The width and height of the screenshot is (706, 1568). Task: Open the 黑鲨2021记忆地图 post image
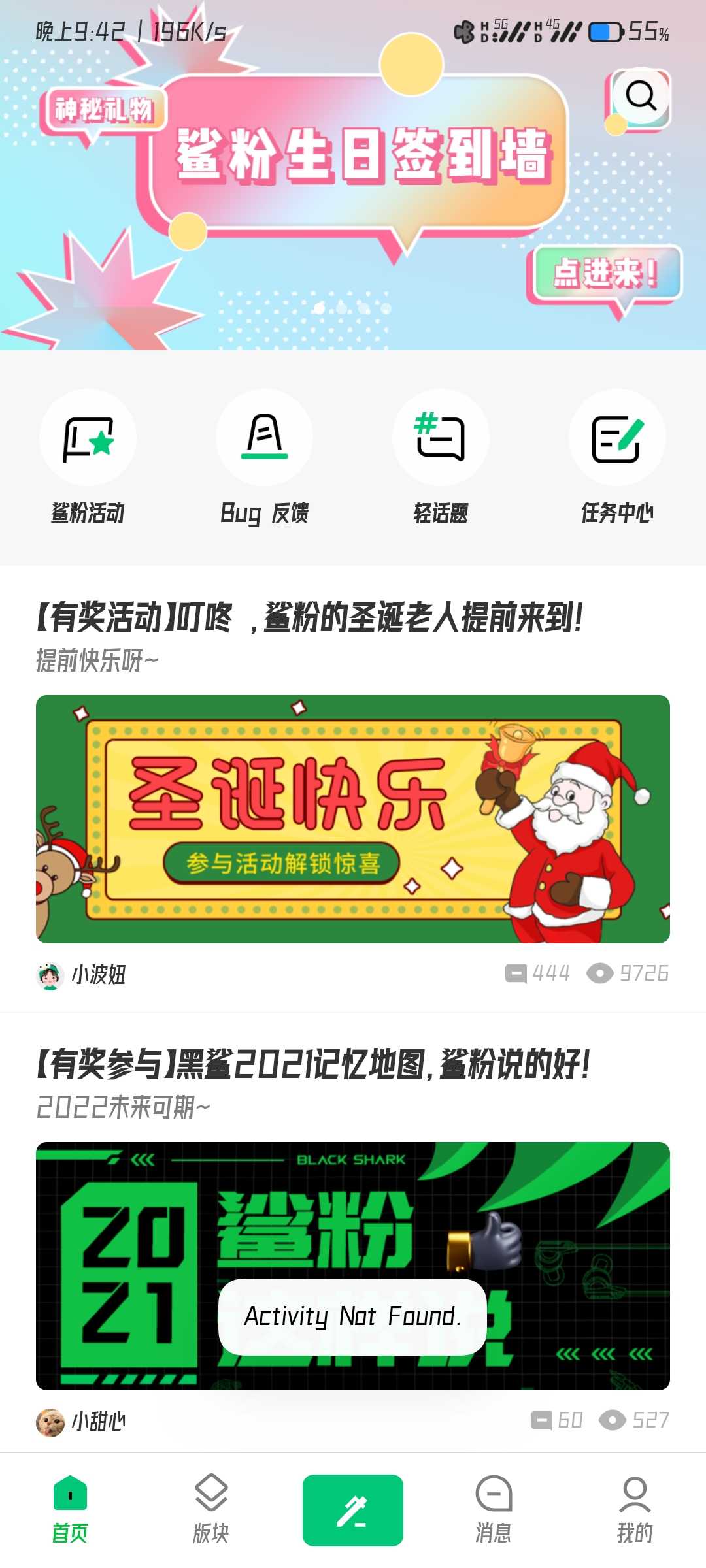353,1266
